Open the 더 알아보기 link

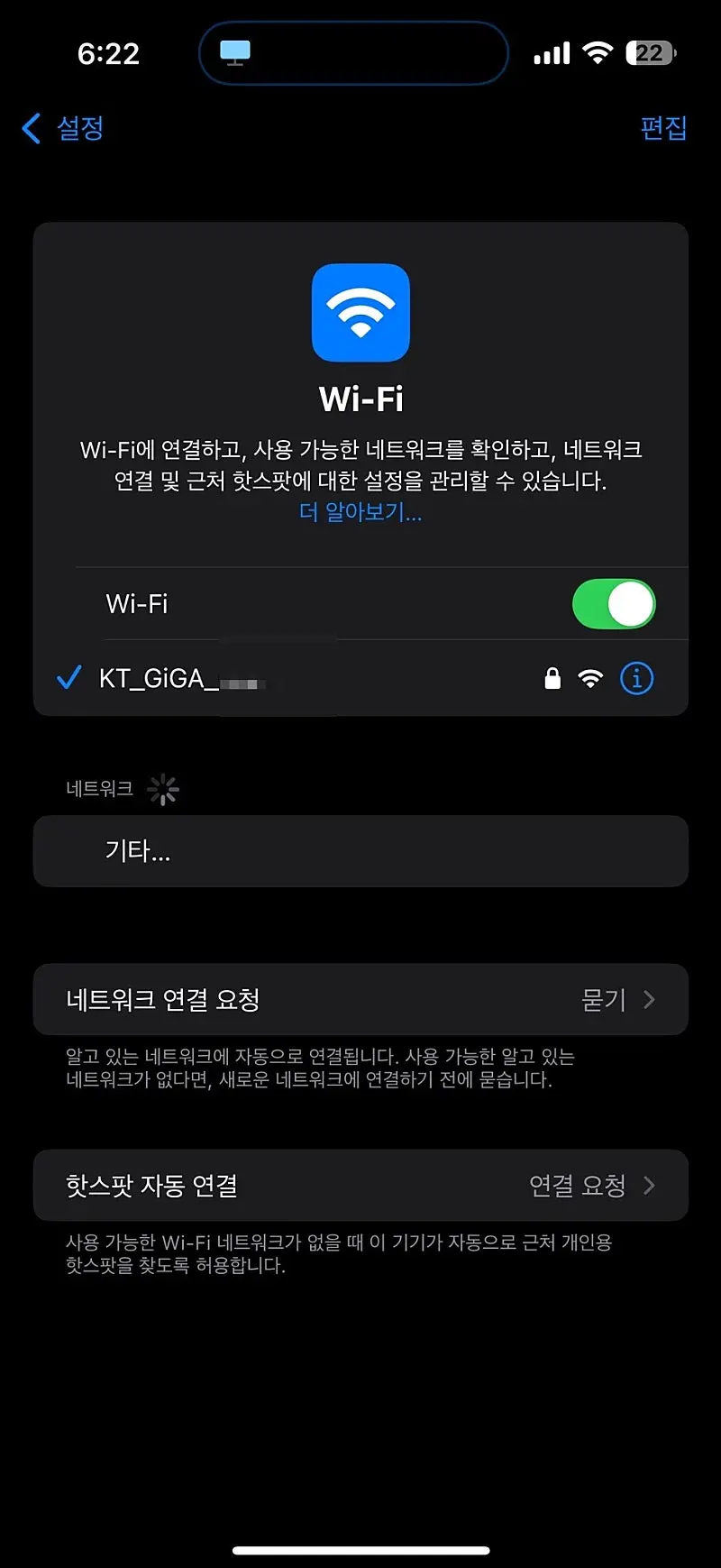[x=360, y=512]
